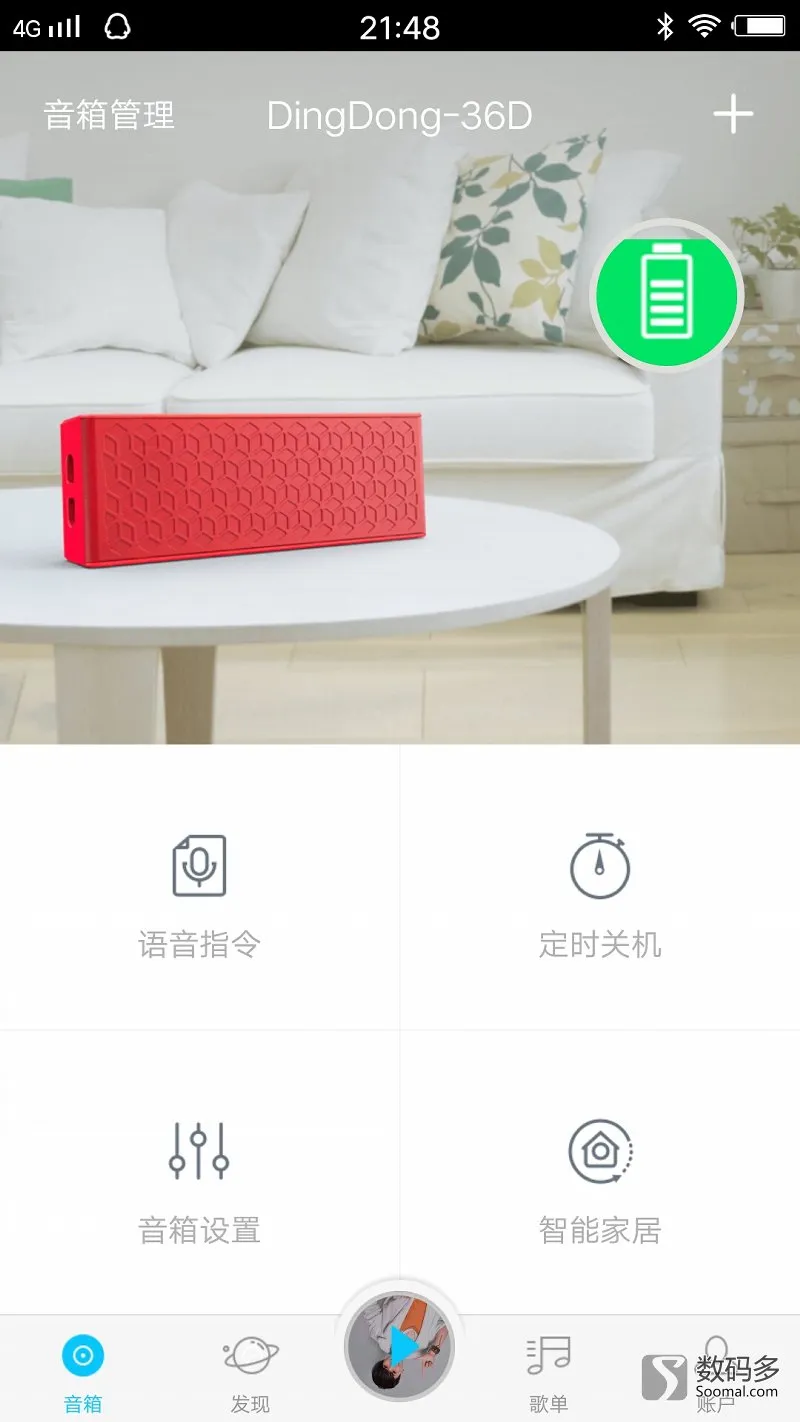Tap the plus icon to add a speaker
Screen dimensions: 800x1422
pyautogui.click(x=732, y=115)
